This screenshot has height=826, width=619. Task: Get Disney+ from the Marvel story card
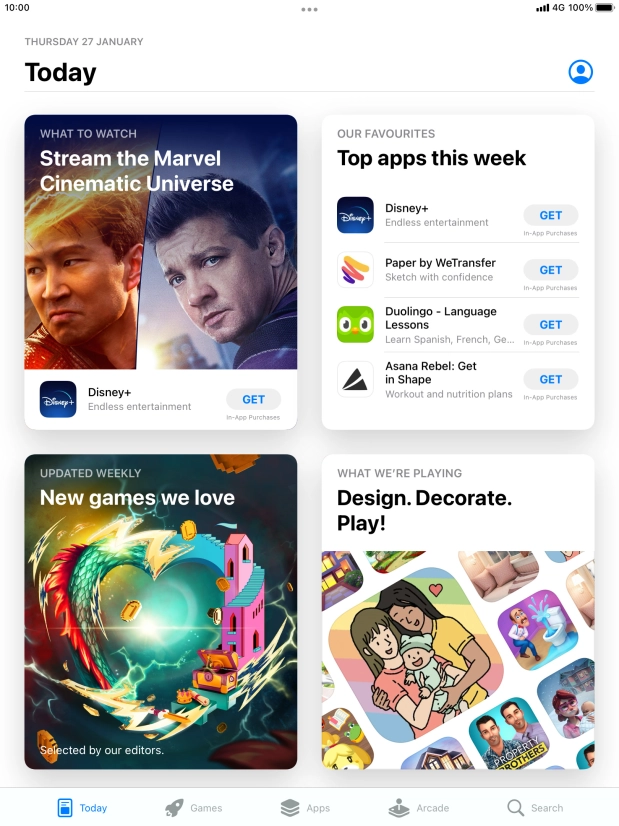(253, 399)
